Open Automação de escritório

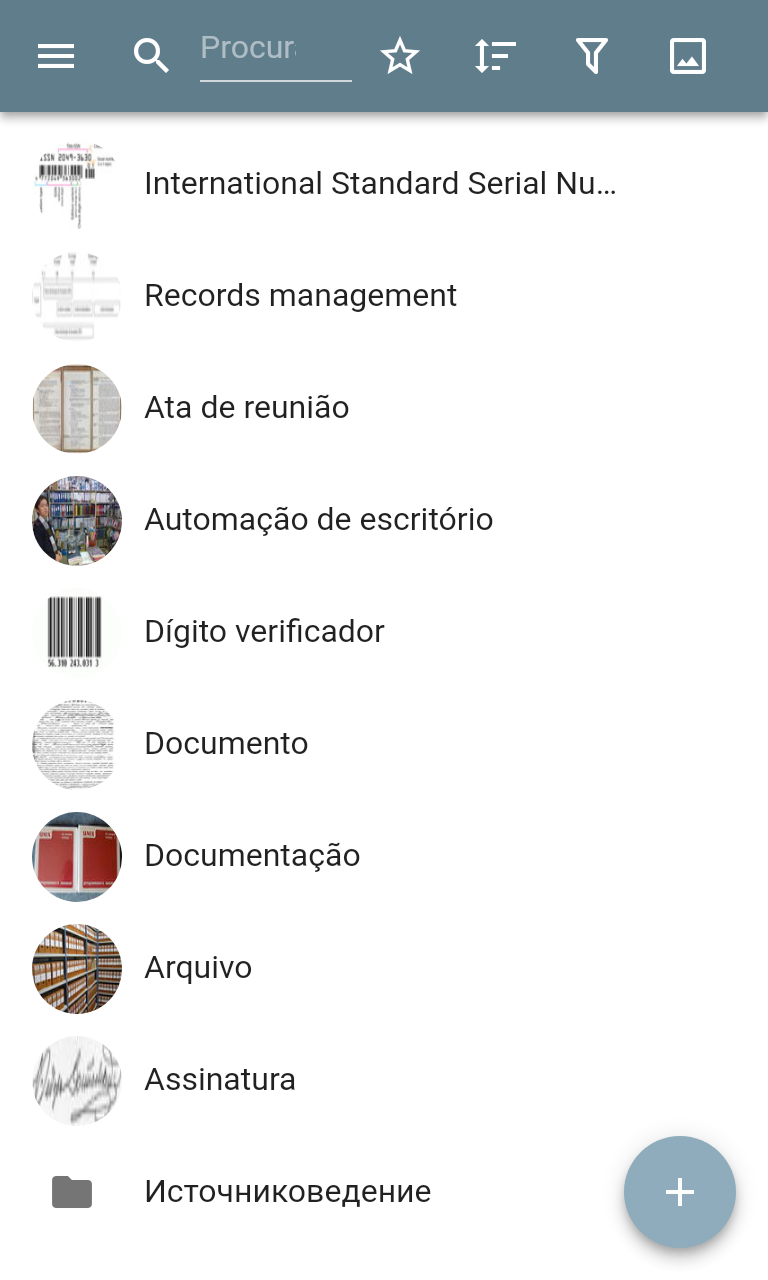318,520
